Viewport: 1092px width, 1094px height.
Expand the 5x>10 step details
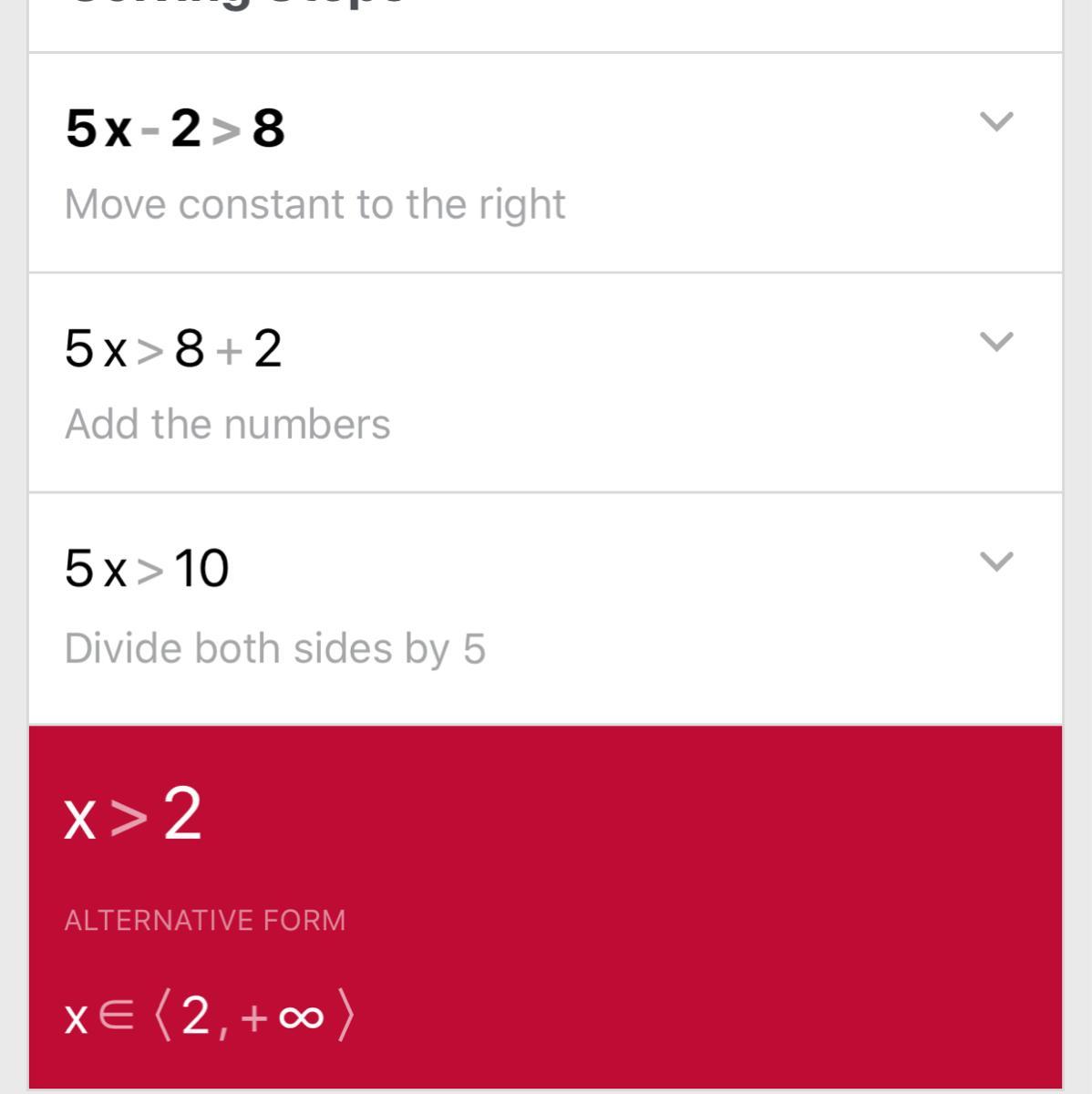click(995, 562)
